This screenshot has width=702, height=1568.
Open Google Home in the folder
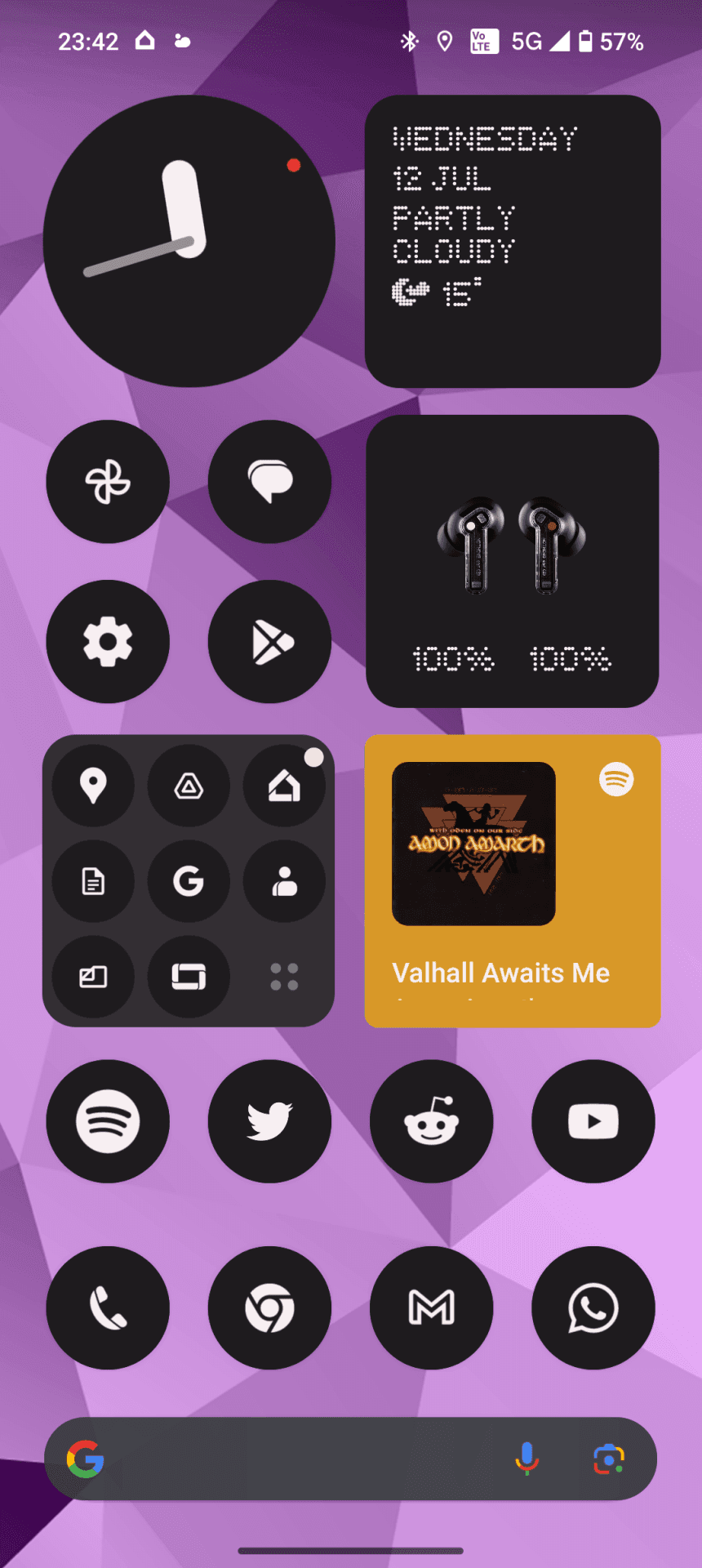(284, 786)
